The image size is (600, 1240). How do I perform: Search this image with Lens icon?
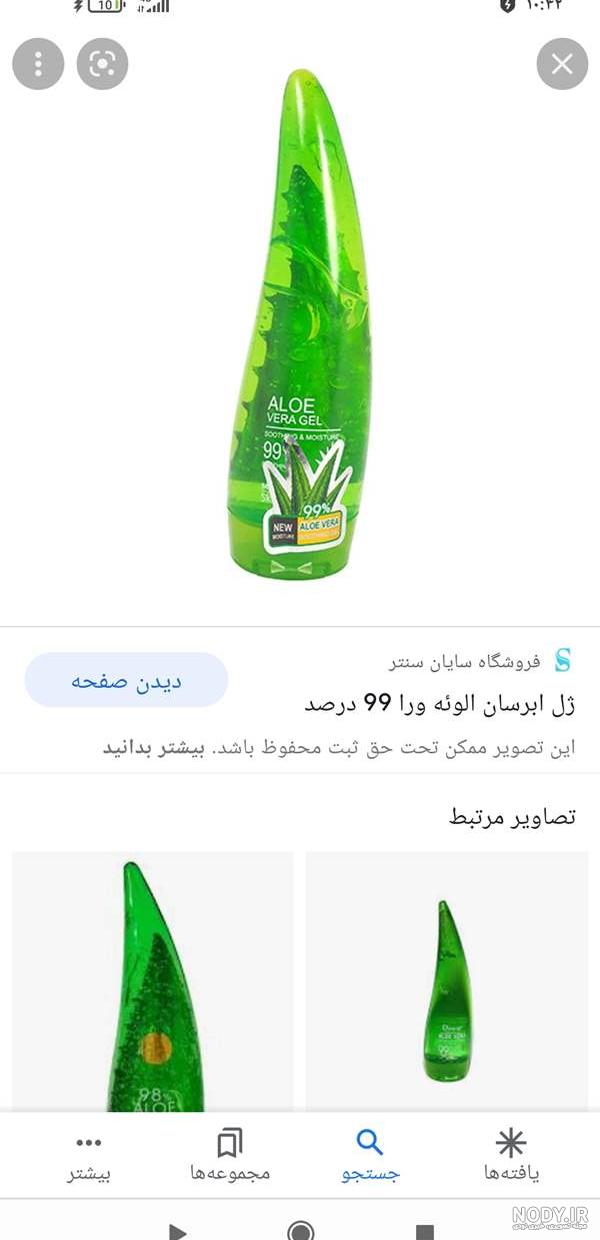click(x=102, y=64)
